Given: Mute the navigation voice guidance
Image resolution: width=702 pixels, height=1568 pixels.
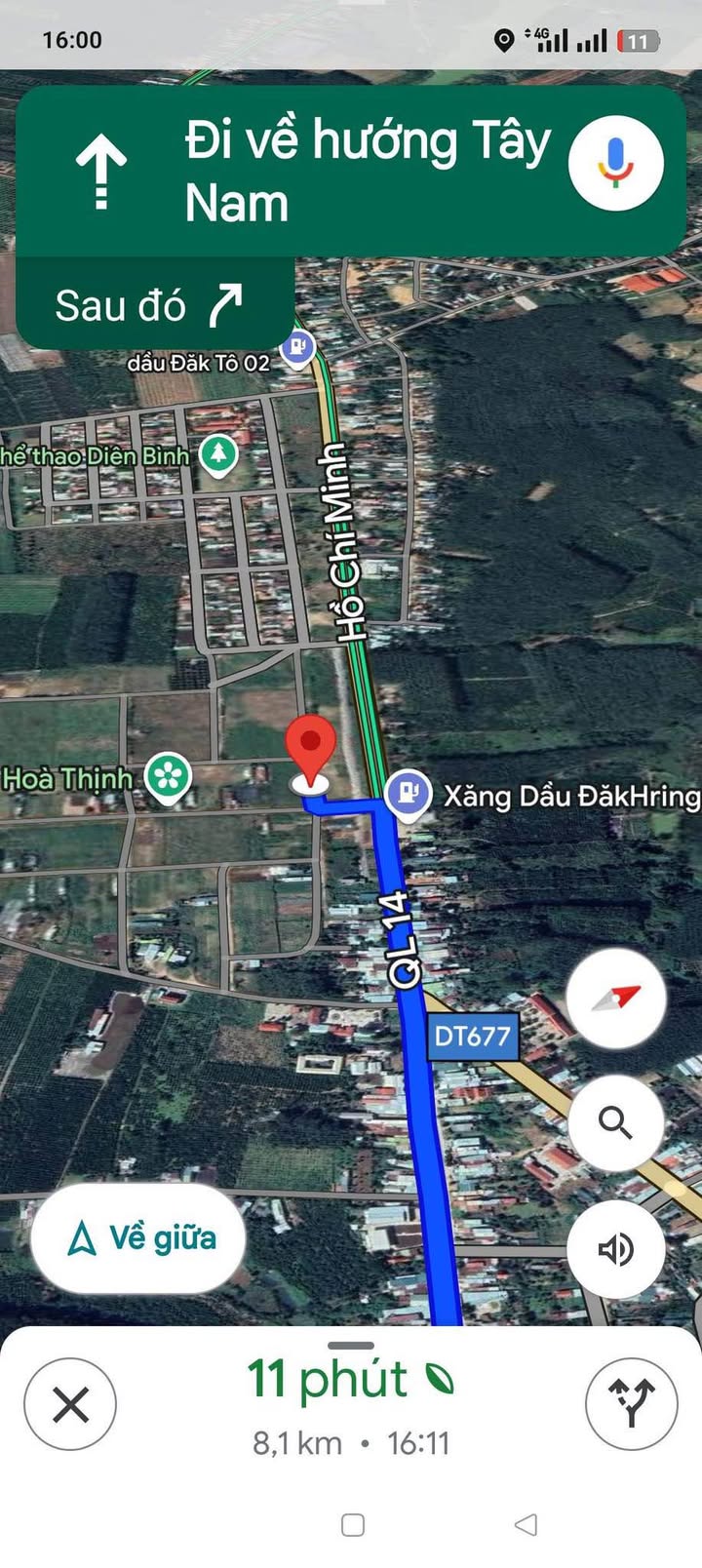Looking at the screenshot, I should (x=616, y=1249).
